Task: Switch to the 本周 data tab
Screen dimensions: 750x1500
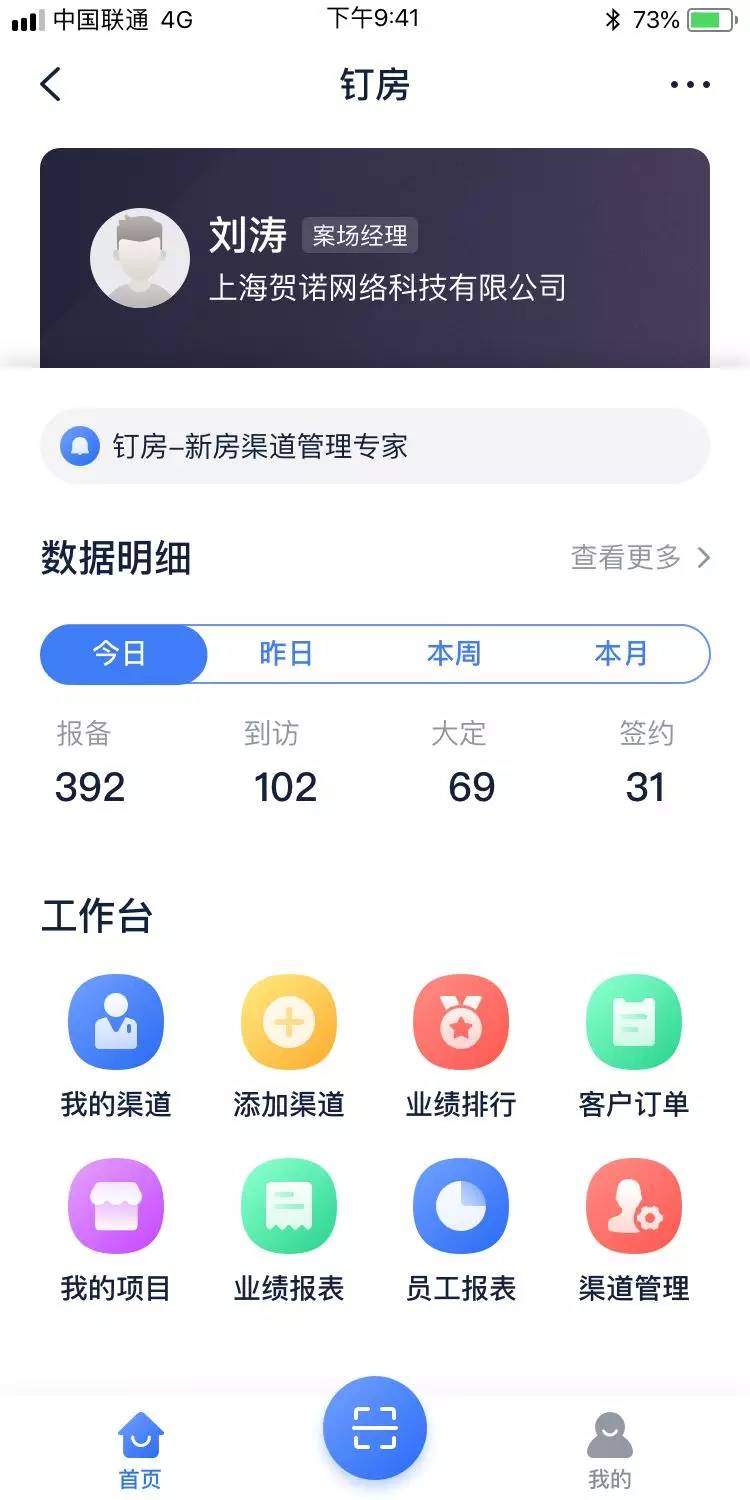Action: pos(453,654)
